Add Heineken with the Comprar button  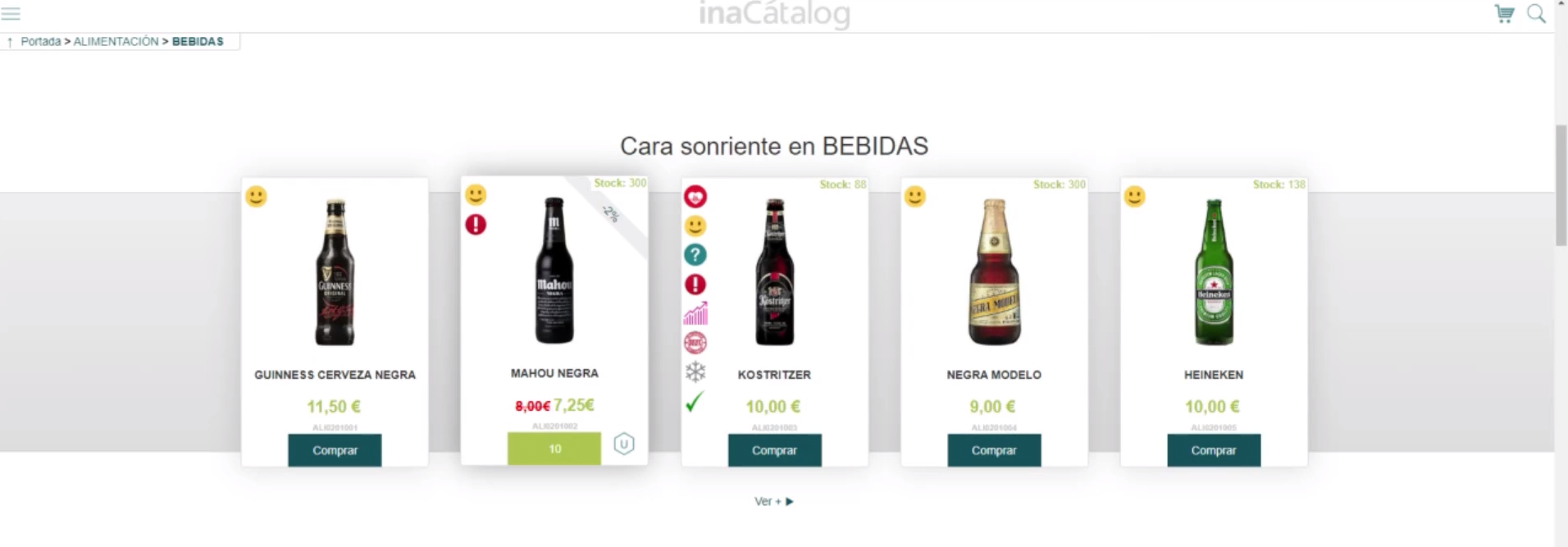click(x=1214, y=450)
